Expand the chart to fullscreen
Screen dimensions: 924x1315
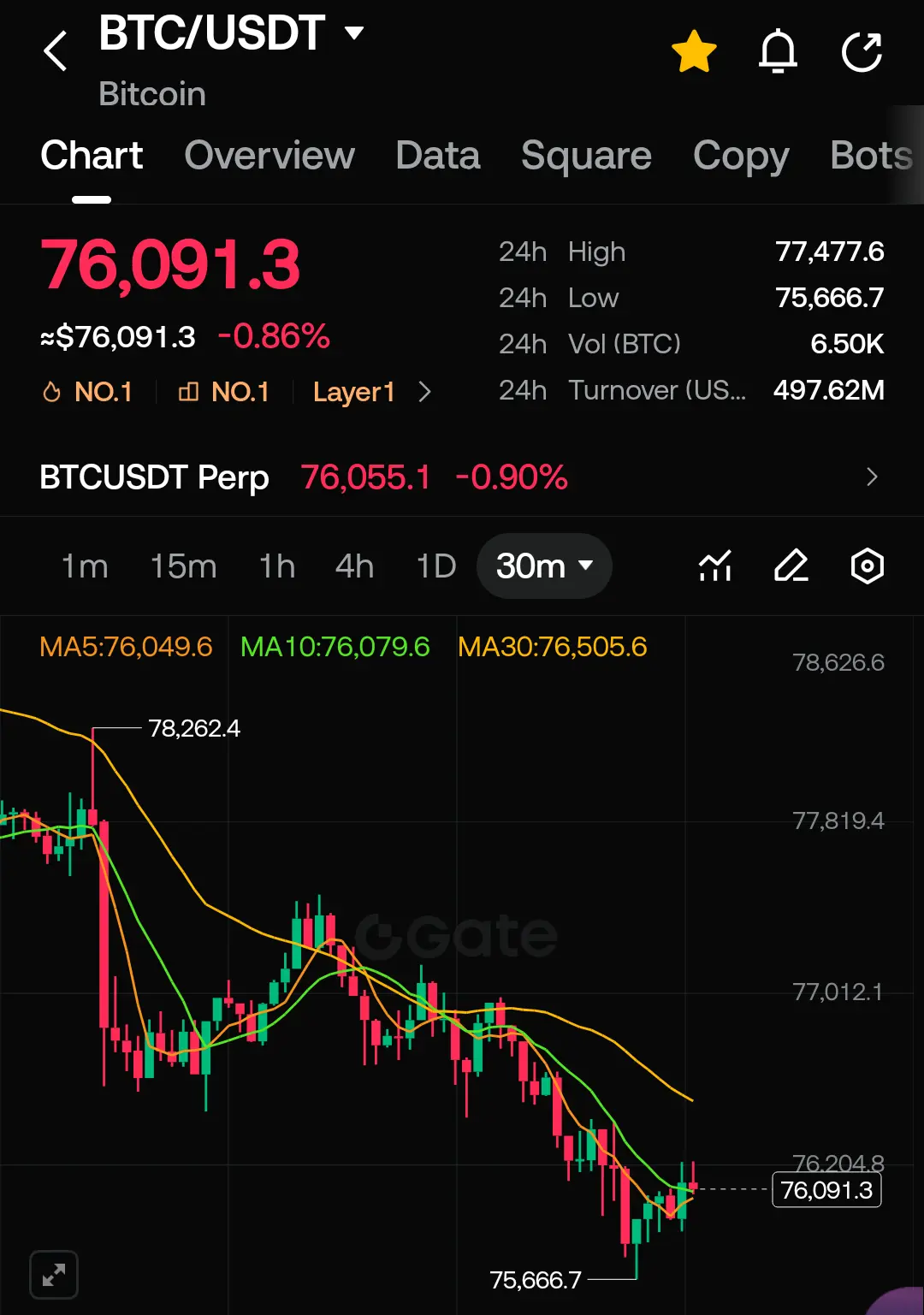53,1274
